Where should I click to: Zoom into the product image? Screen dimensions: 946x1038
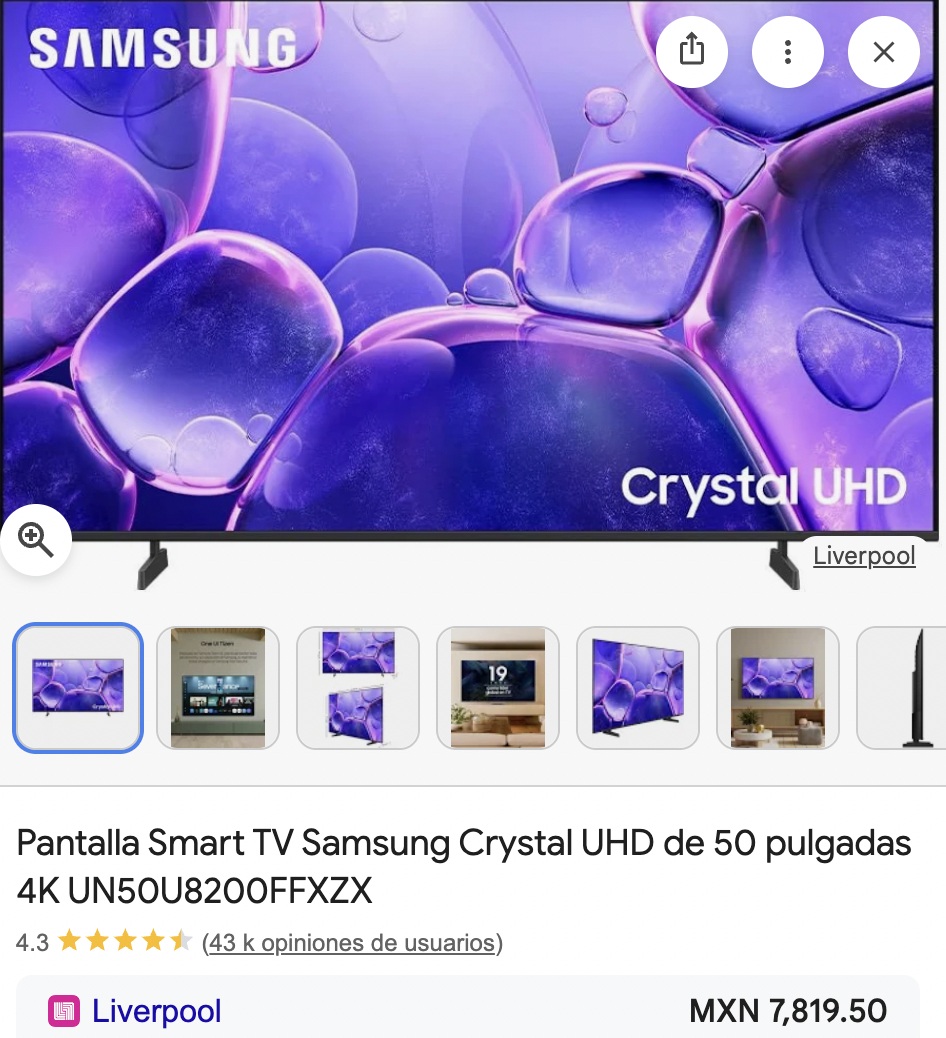pyautogui.click(x=36, y=541)
